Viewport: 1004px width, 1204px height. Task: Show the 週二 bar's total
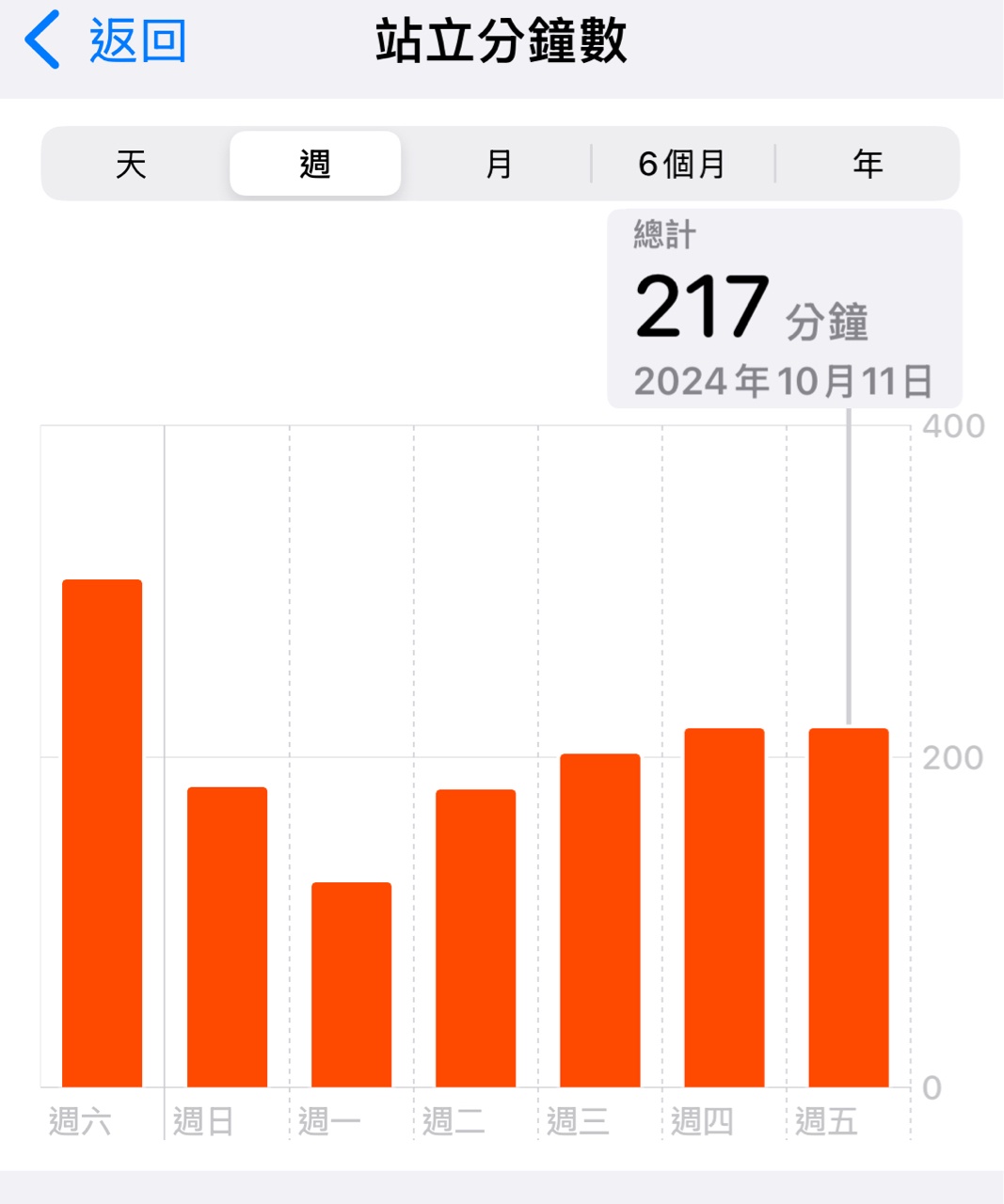pyautogui.click(x=475, y=938)
